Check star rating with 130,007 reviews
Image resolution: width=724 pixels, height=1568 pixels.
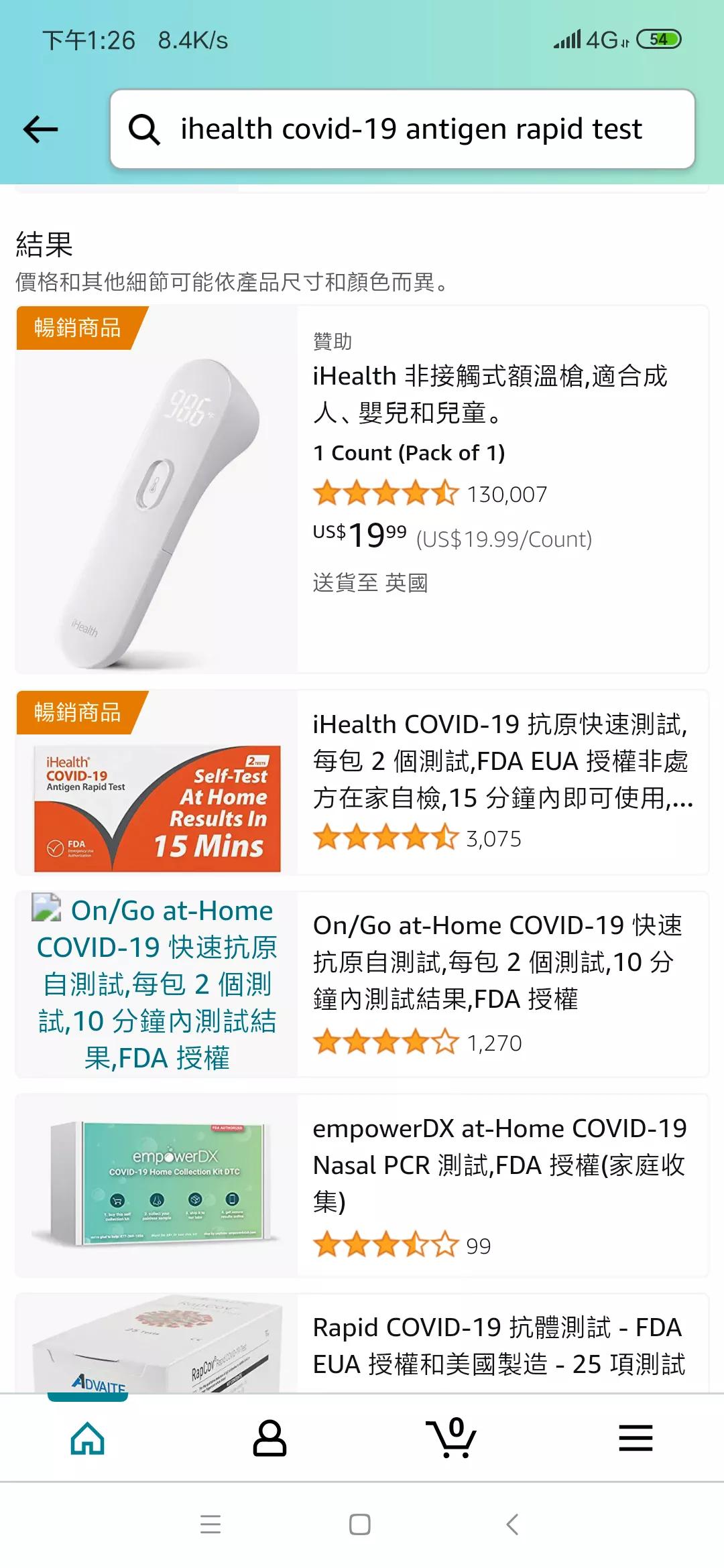click(386, 493)
